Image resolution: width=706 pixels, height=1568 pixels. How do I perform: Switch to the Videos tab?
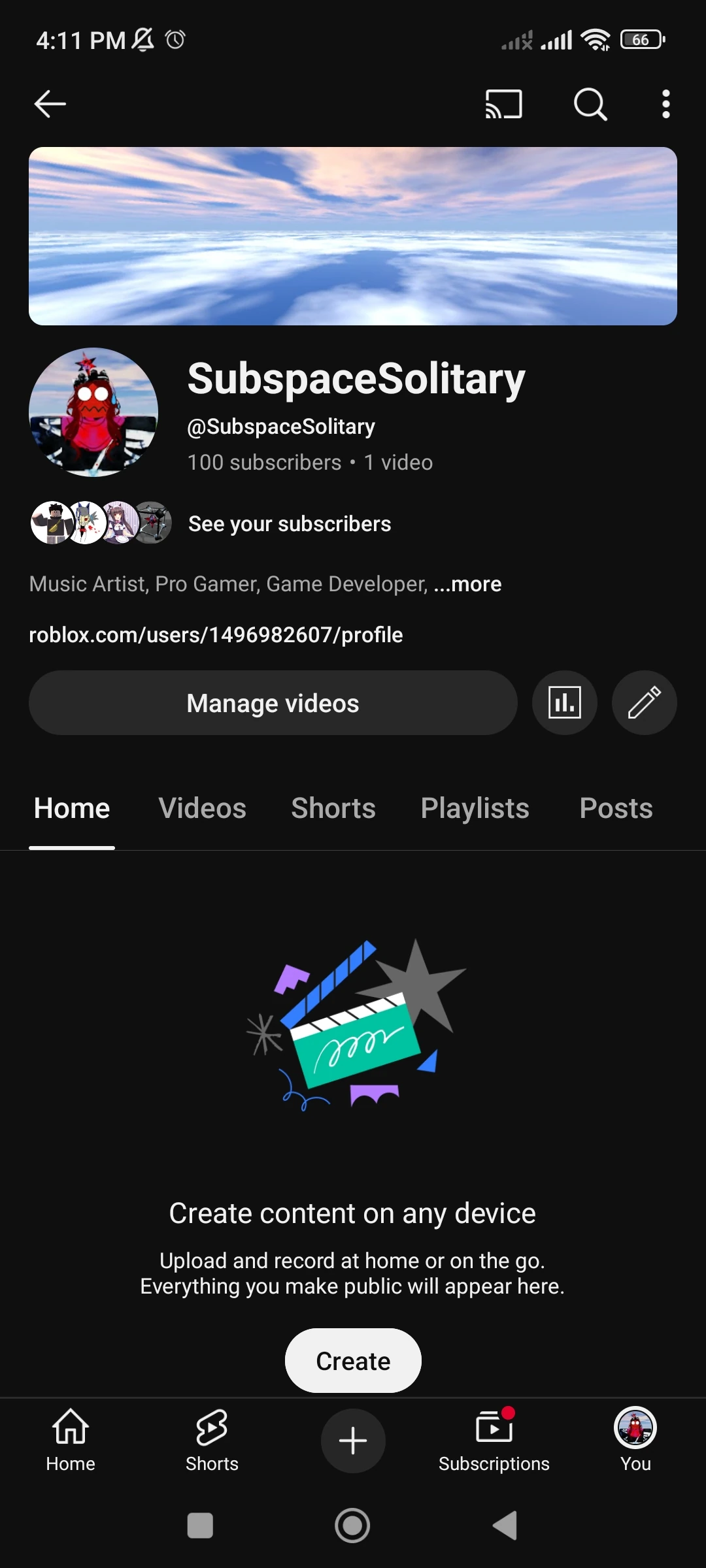click(201, 808)
